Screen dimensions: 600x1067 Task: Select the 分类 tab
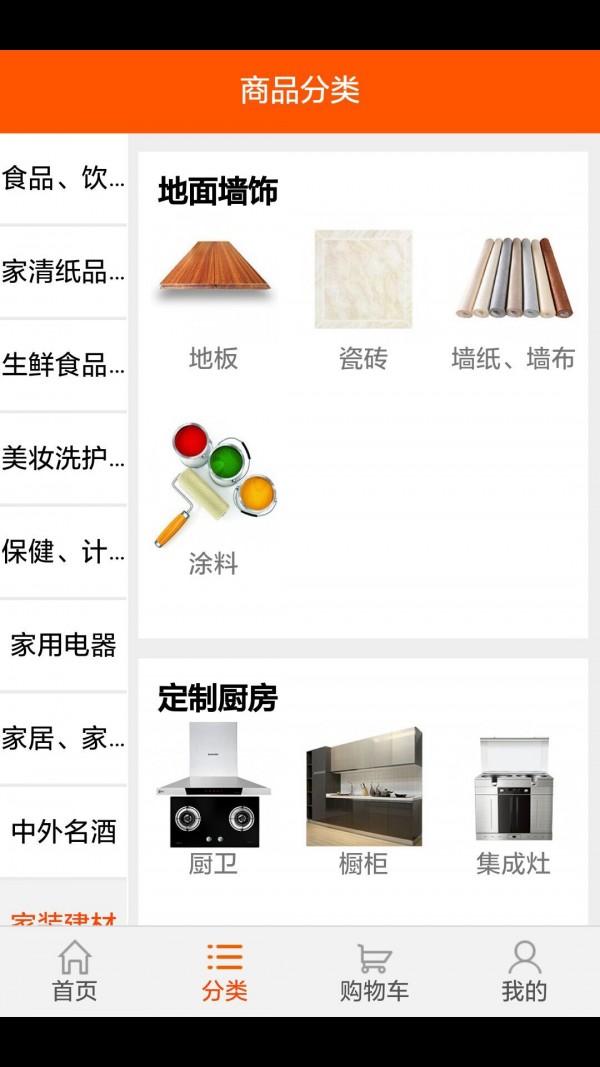224,971
